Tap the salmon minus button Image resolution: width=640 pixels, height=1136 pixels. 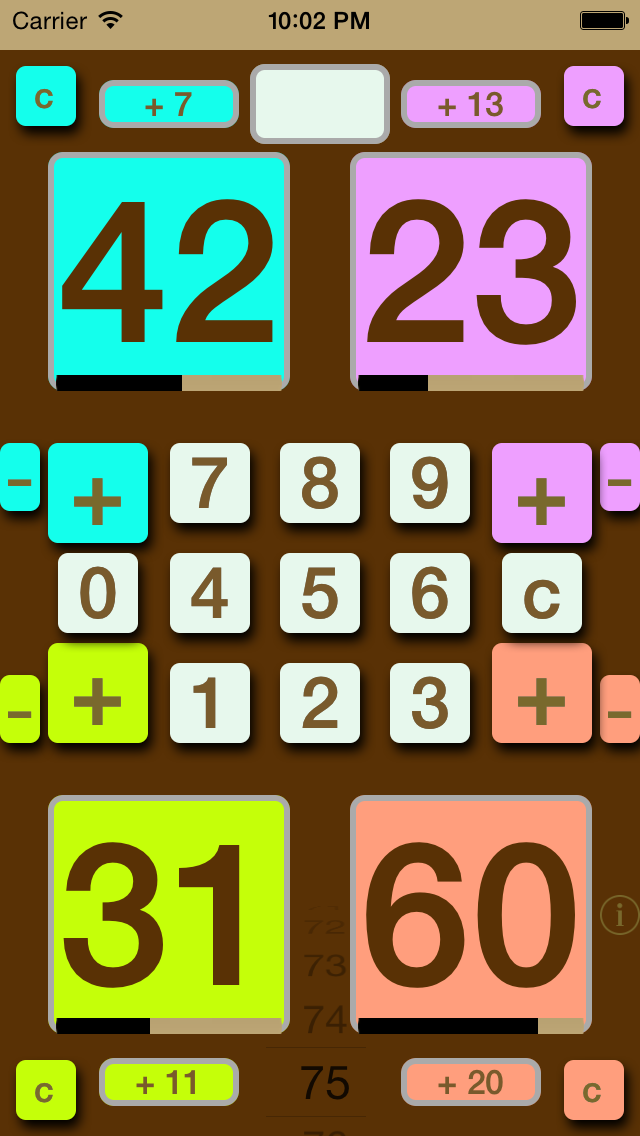[620, 709]
